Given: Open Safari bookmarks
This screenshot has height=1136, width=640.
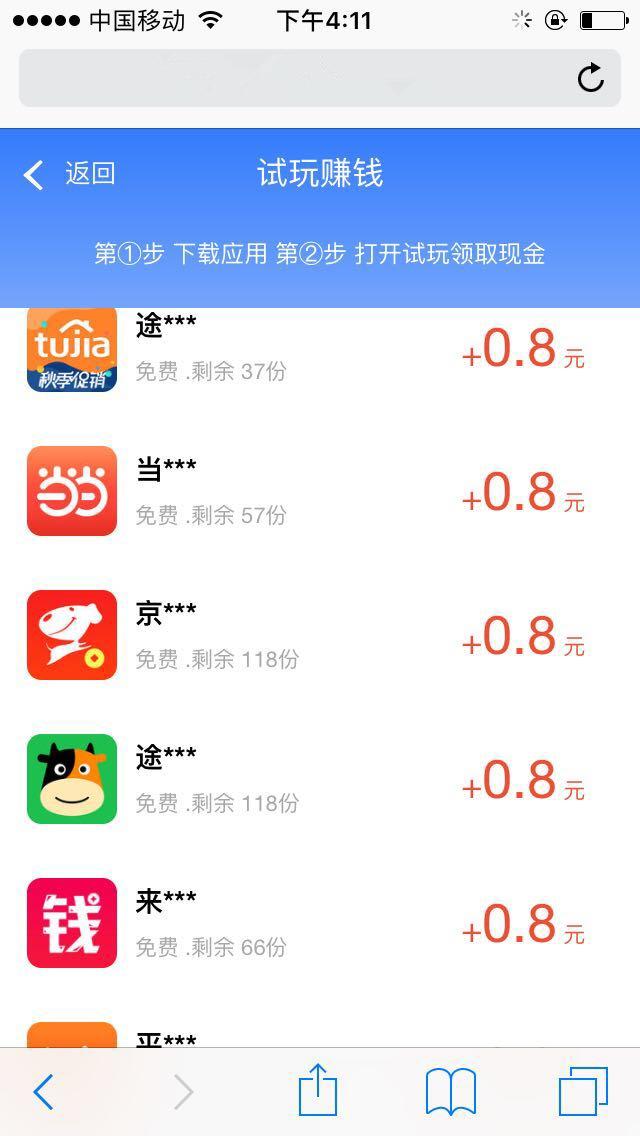Looking at the screenshot, I should (451, 1091).
